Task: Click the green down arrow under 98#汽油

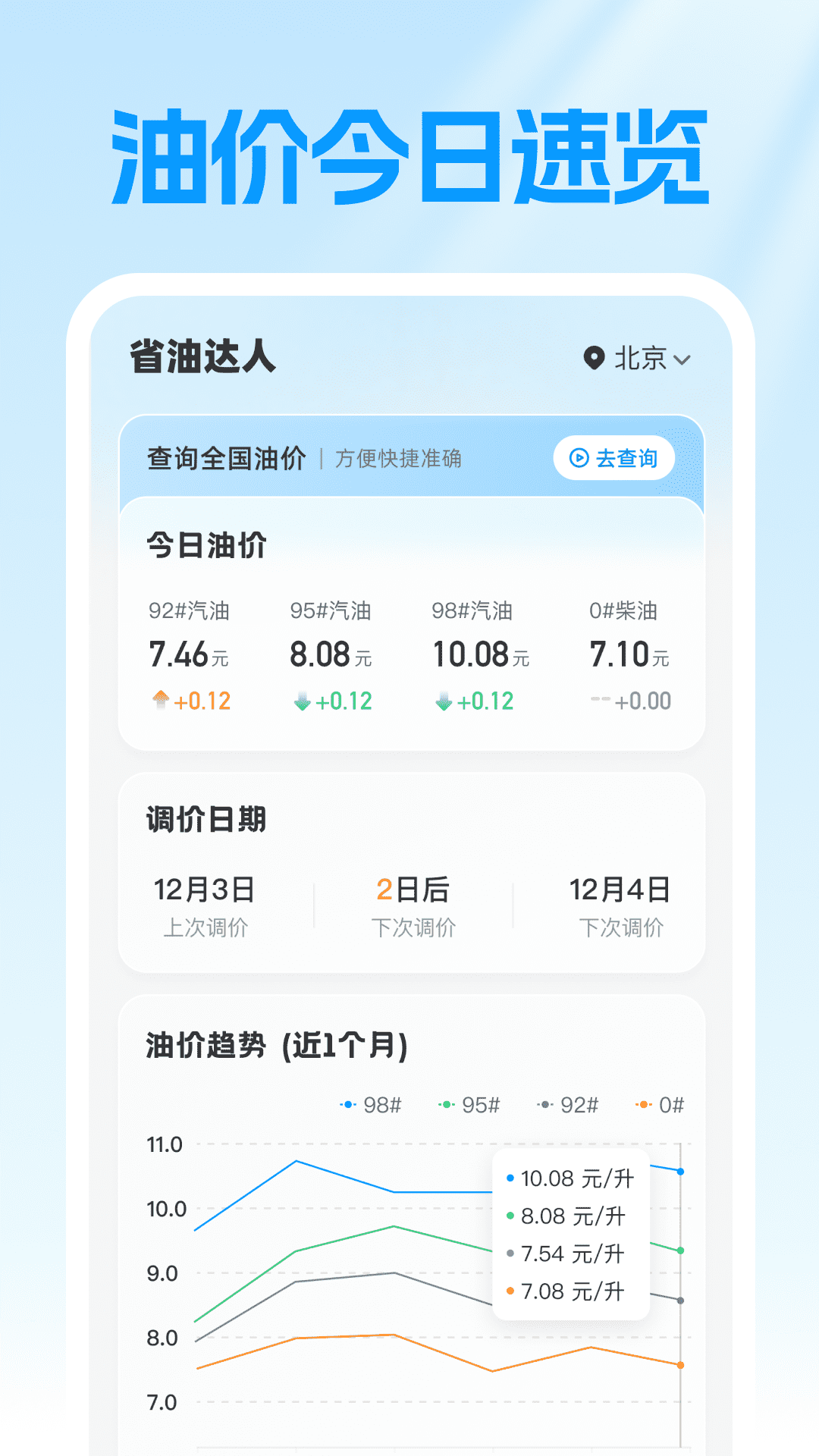Action: coord(444,701)
